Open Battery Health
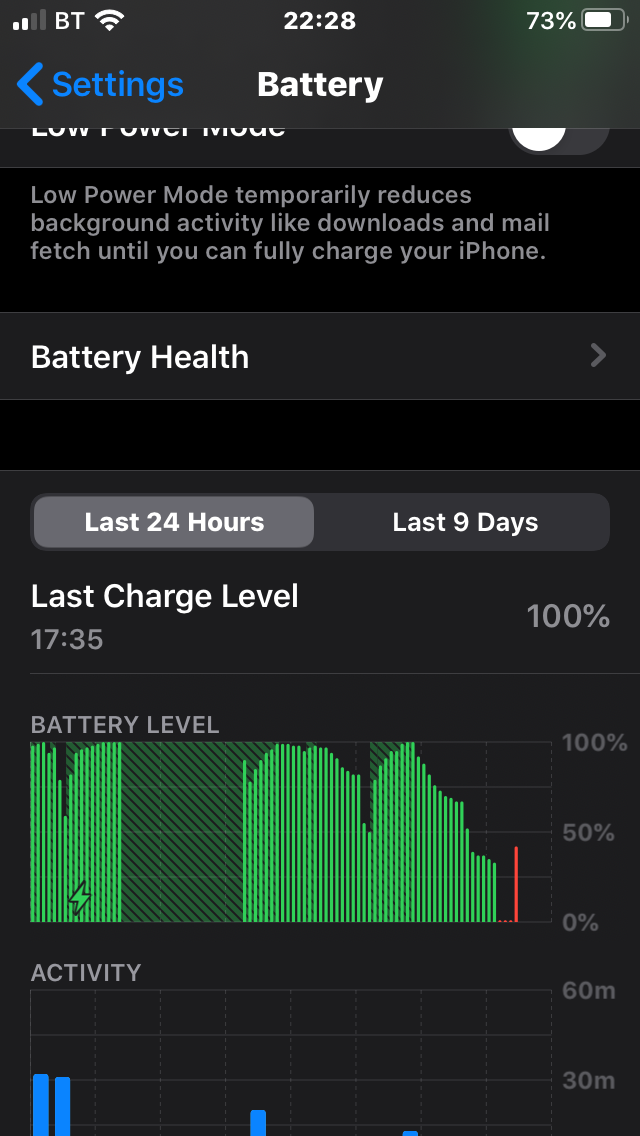 coord(319,357)
